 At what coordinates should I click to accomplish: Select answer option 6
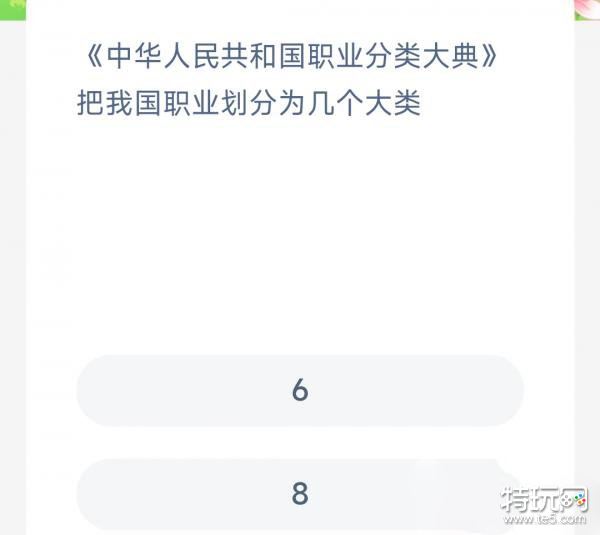pyautogui.click(x=300, y=391)
